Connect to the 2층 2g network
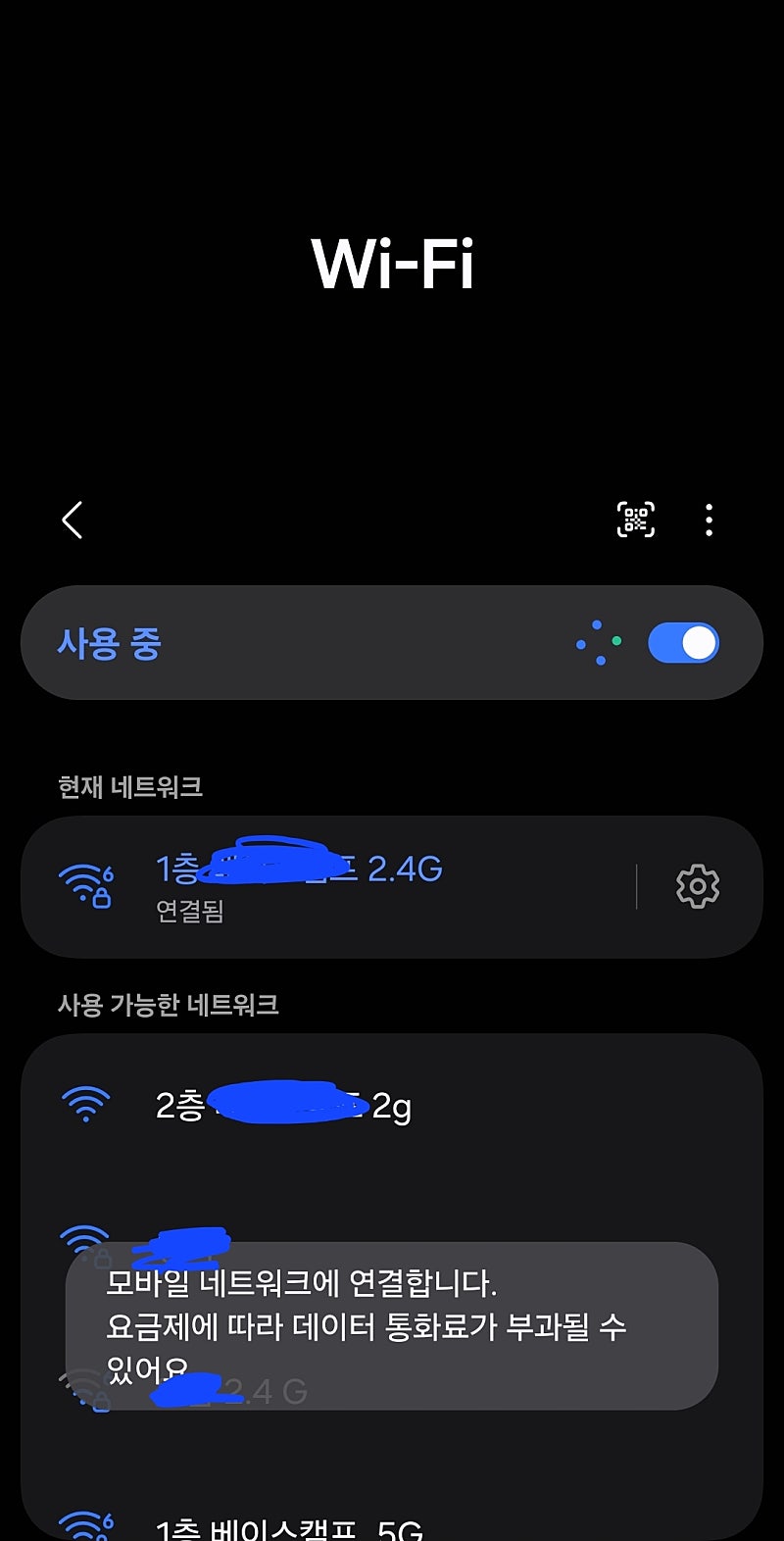784x1541 pixels. click(x=284, y=1106)
